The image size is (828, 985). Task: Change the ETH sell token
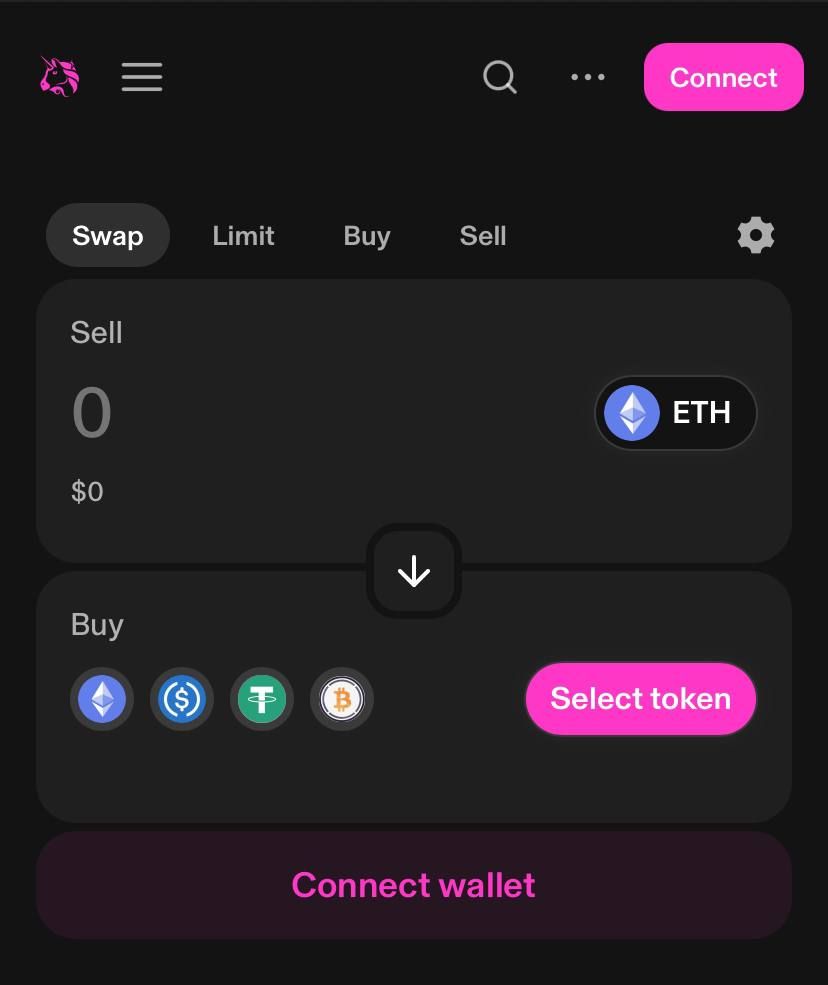pyautogui.click(x=676, y=413)
